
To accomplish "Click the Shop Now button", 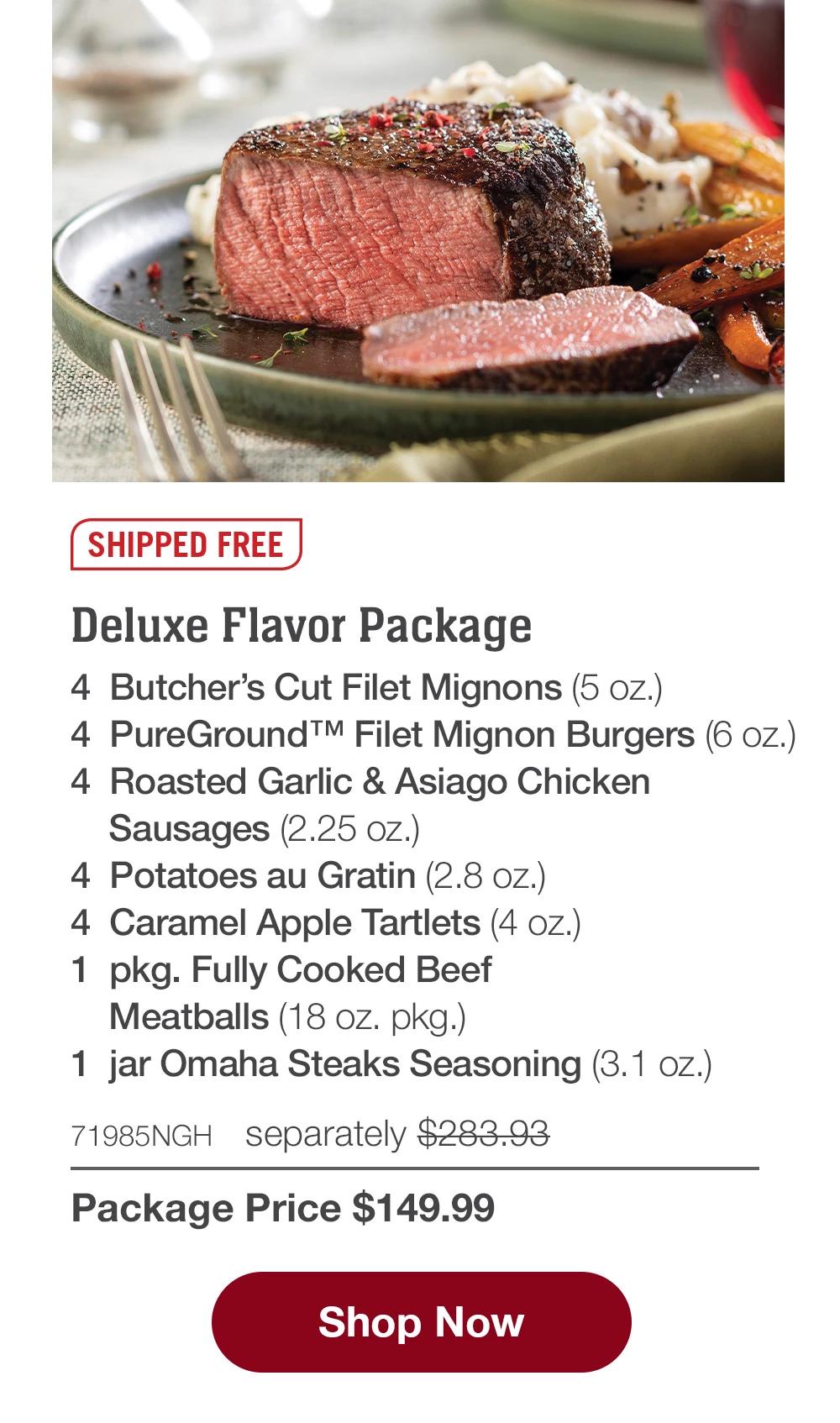I will tap(419, 1322).
